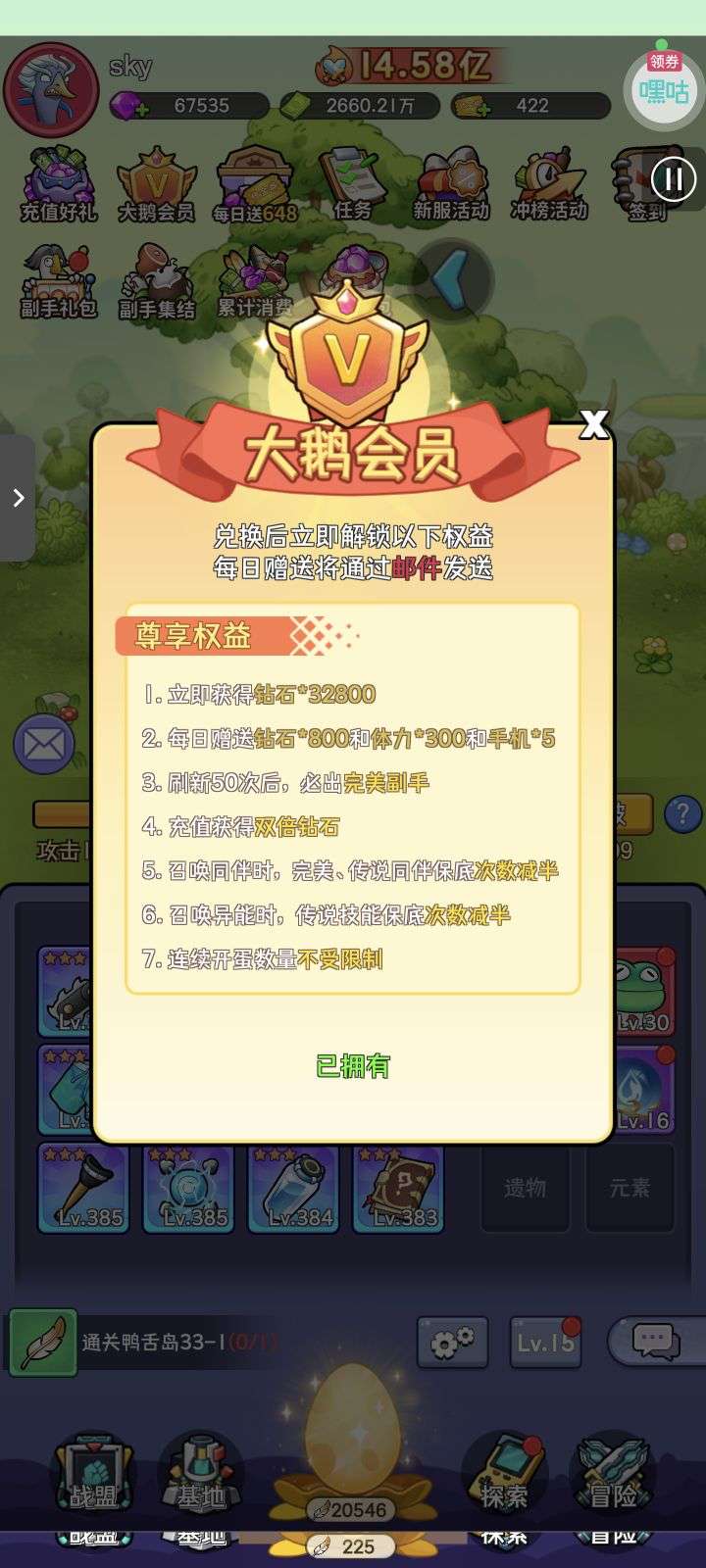Switch to the 探索 explore tab
Image resolution: width=706 pixels, height=1568 pixels.
[504, 1475]
